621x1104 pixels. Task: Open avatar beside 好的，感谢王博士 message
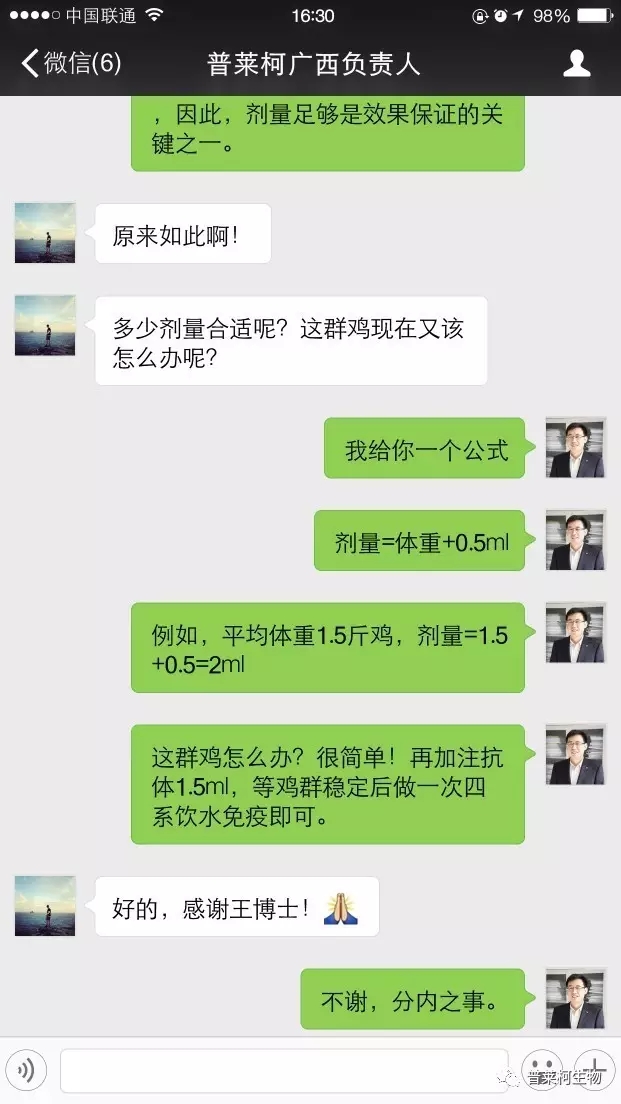[x=45, y=906]
